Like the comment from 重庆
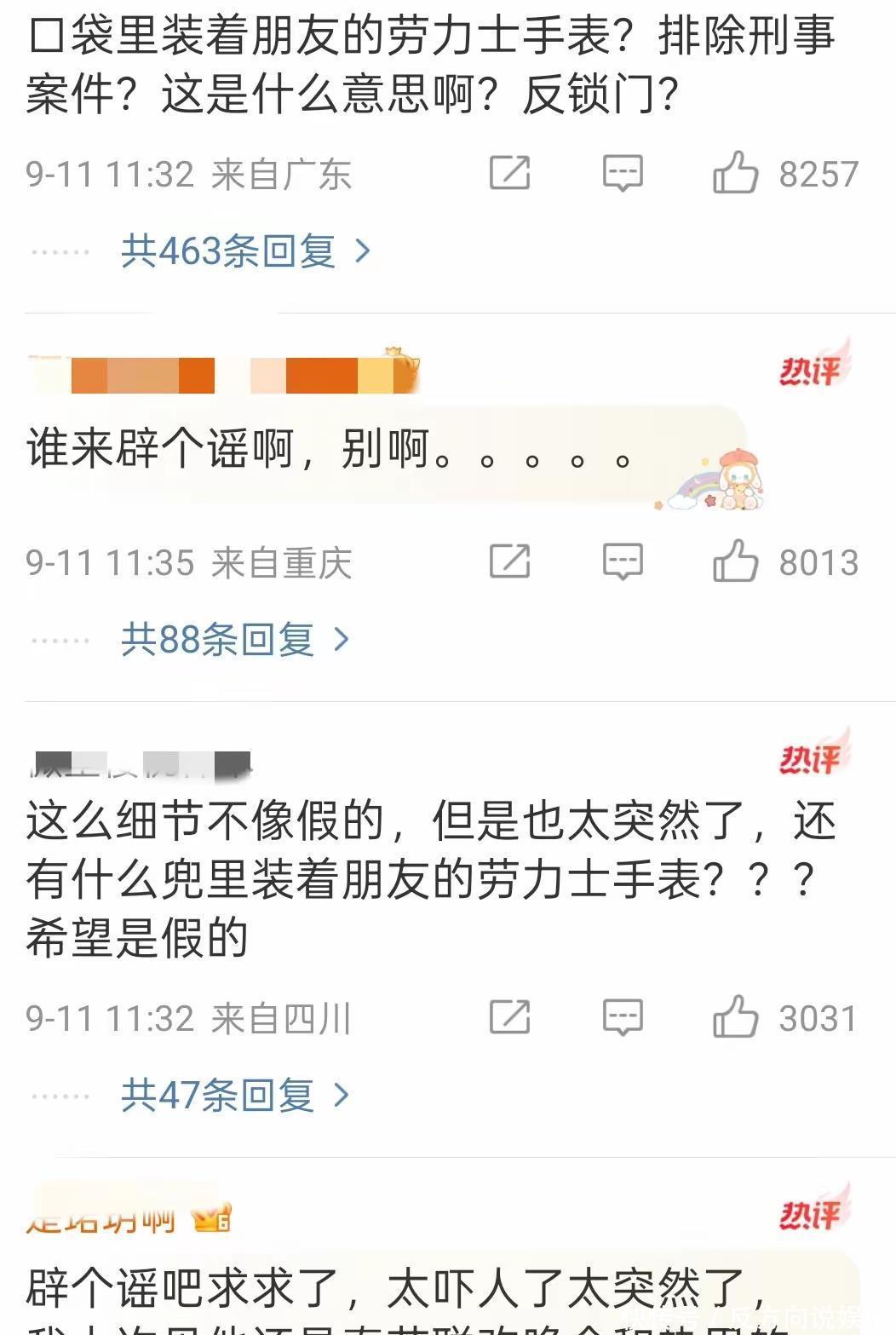This screenshot has height=1335, width=896. click(x=735, y=561)
